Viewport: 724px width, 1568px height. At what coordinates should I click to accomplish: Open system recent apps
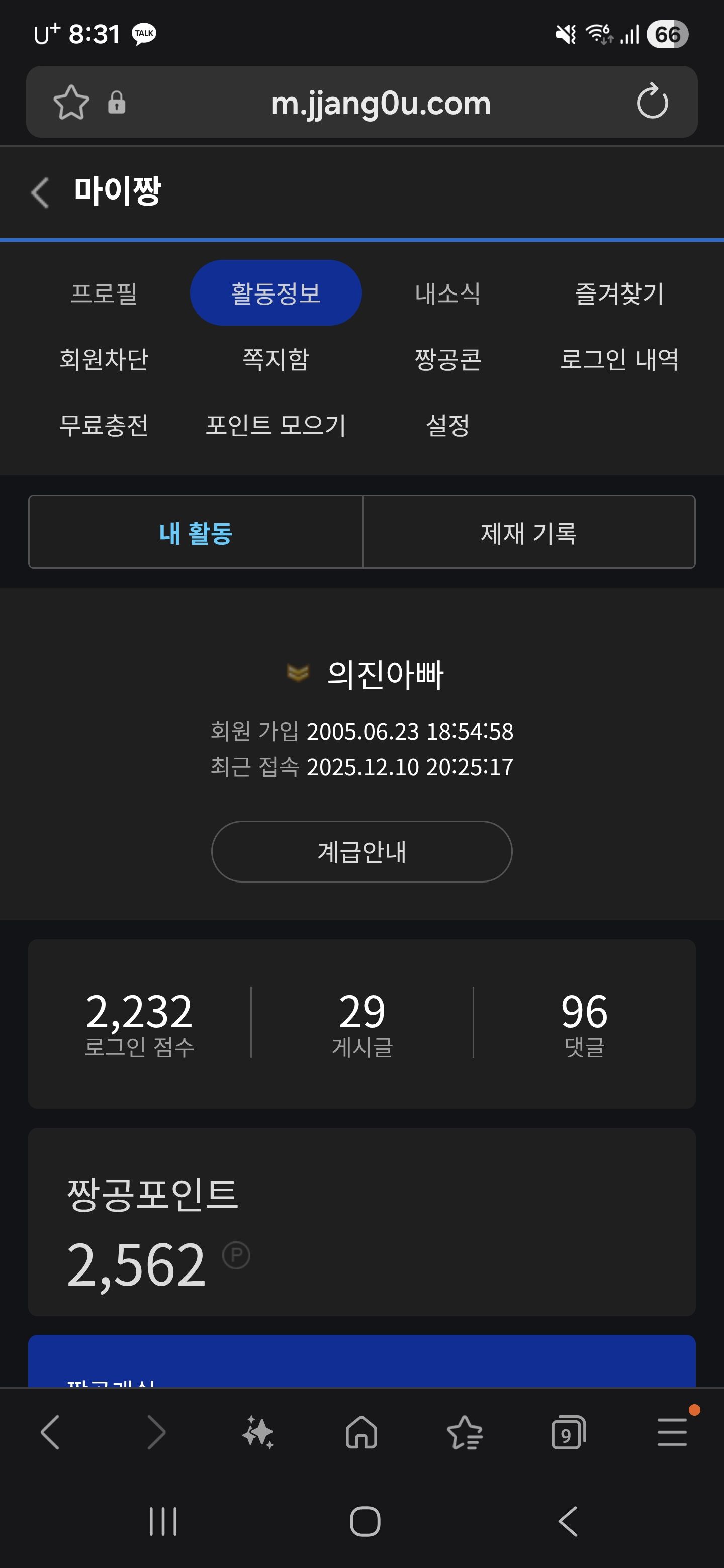163,1522
